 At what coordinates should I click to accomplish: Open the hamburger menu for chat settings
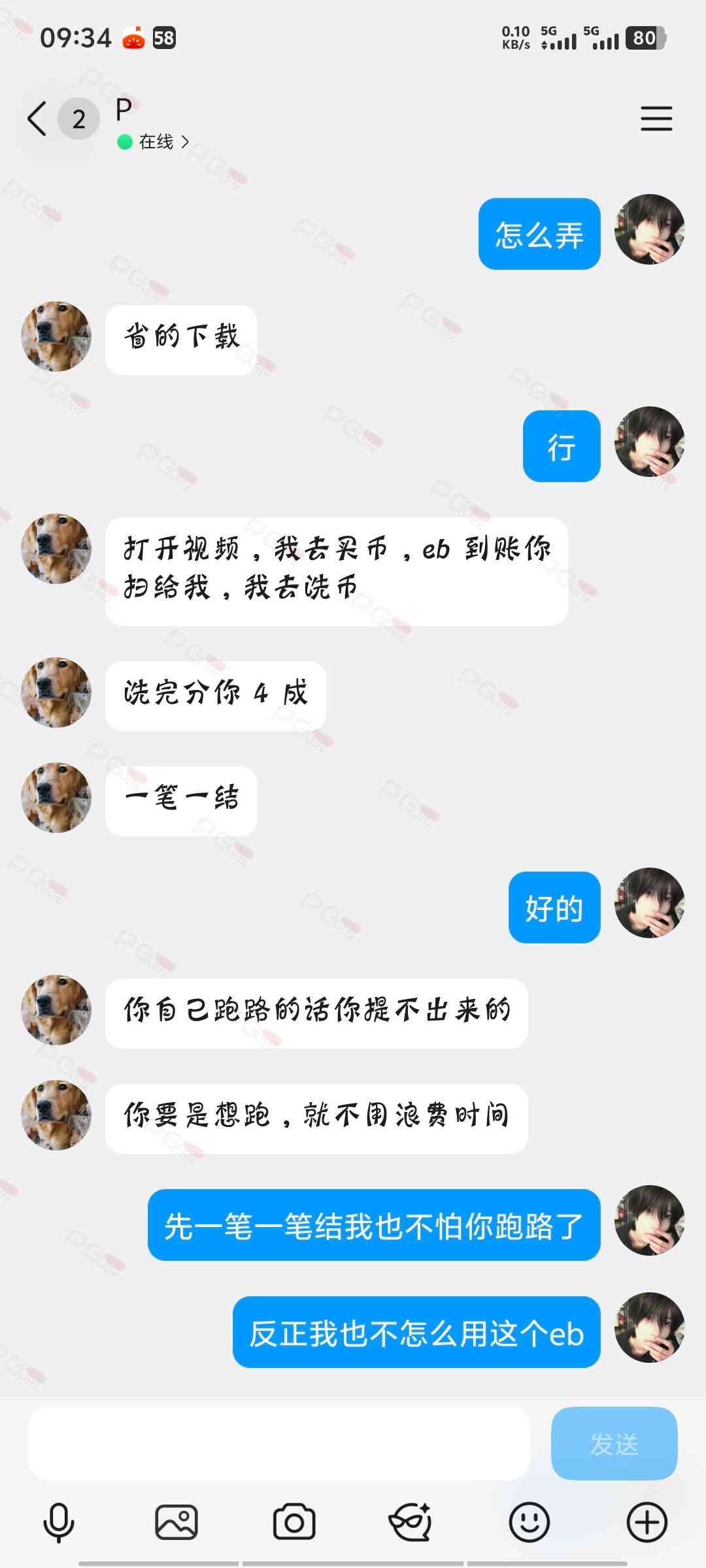(x=656, y=118)
